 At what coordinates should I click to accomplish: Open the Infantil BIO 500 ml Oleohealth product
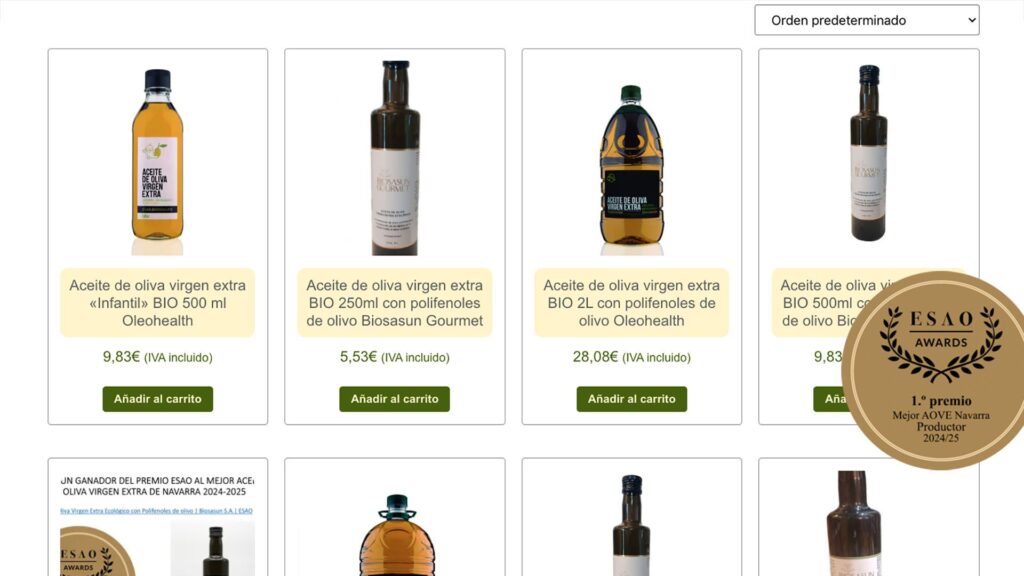(157, 303)
